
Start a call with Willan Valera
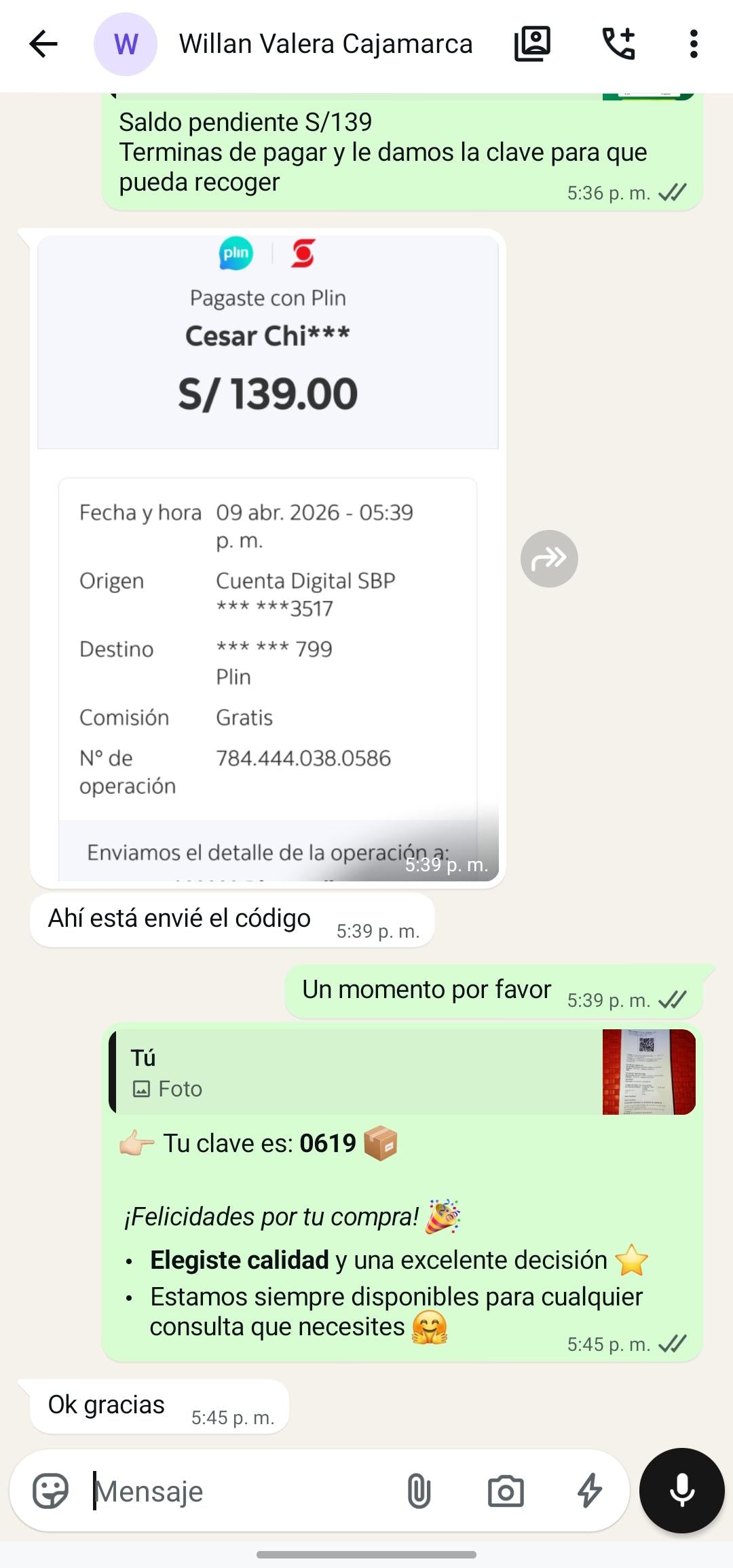tap(618, 45)
